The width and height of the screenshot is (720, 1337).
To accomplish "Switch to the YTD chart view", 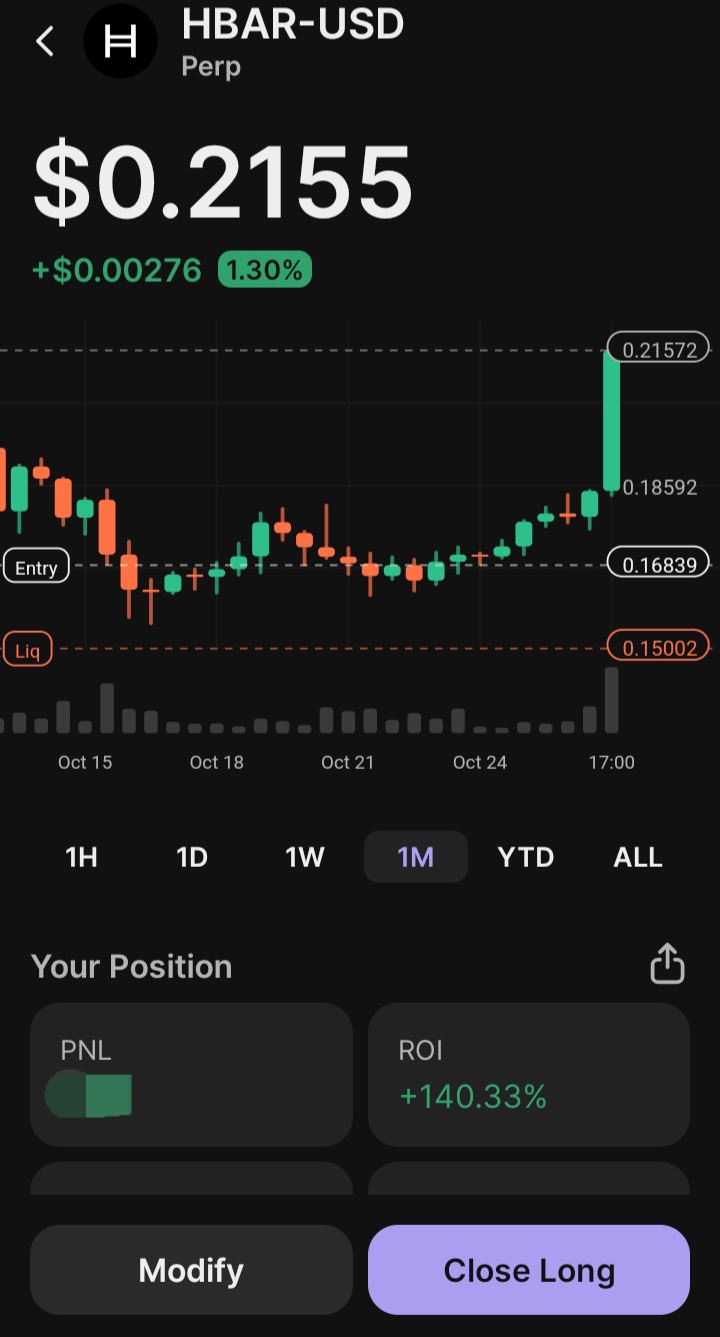I will pyautogui.click(x=526, y=857).
